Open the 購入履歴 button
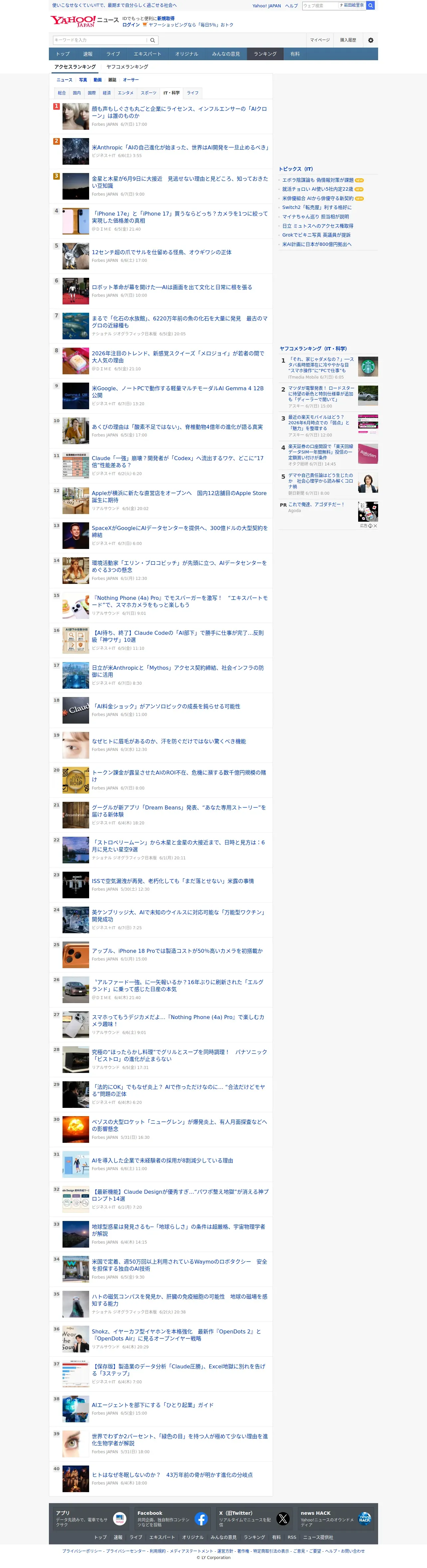The image size is (427, 1568). [x=348, y=40]
